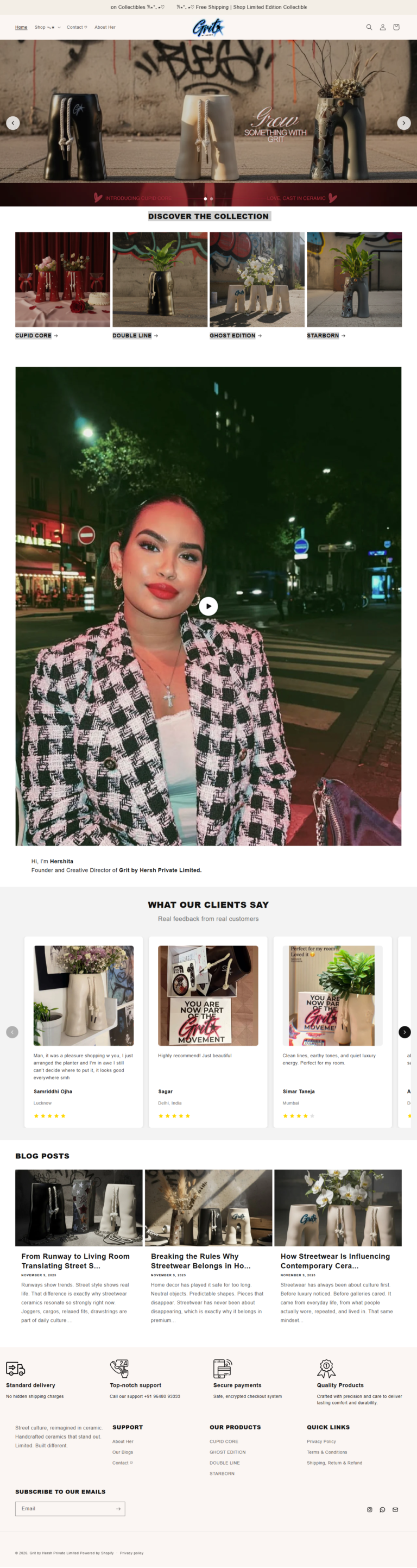The width and height of the screenshot is (417, 1568).
Task: Open Shipping, Return & Refund page
Action: [334, 1463]
